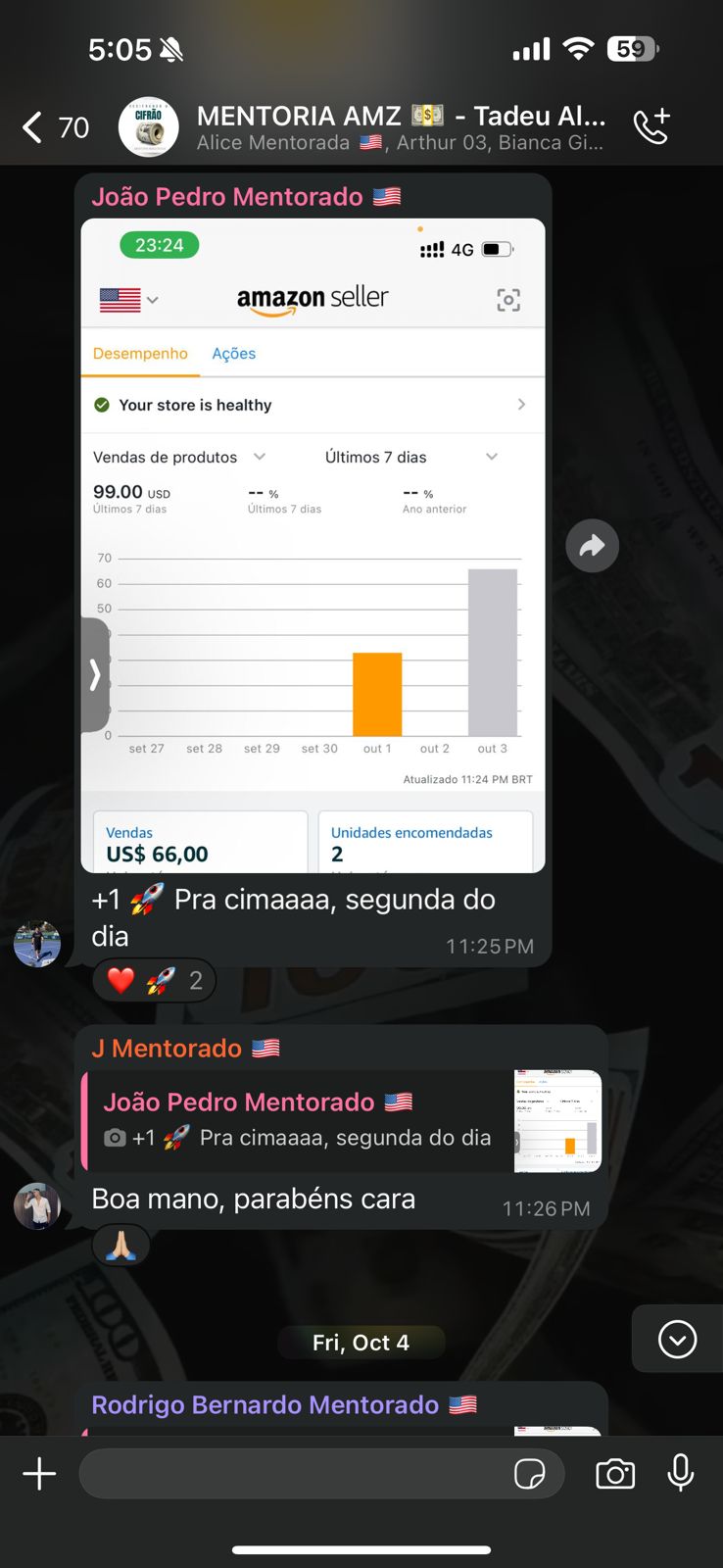Start a group call
The height and width of the screenshot is (1568, 723).
point(651,127)
